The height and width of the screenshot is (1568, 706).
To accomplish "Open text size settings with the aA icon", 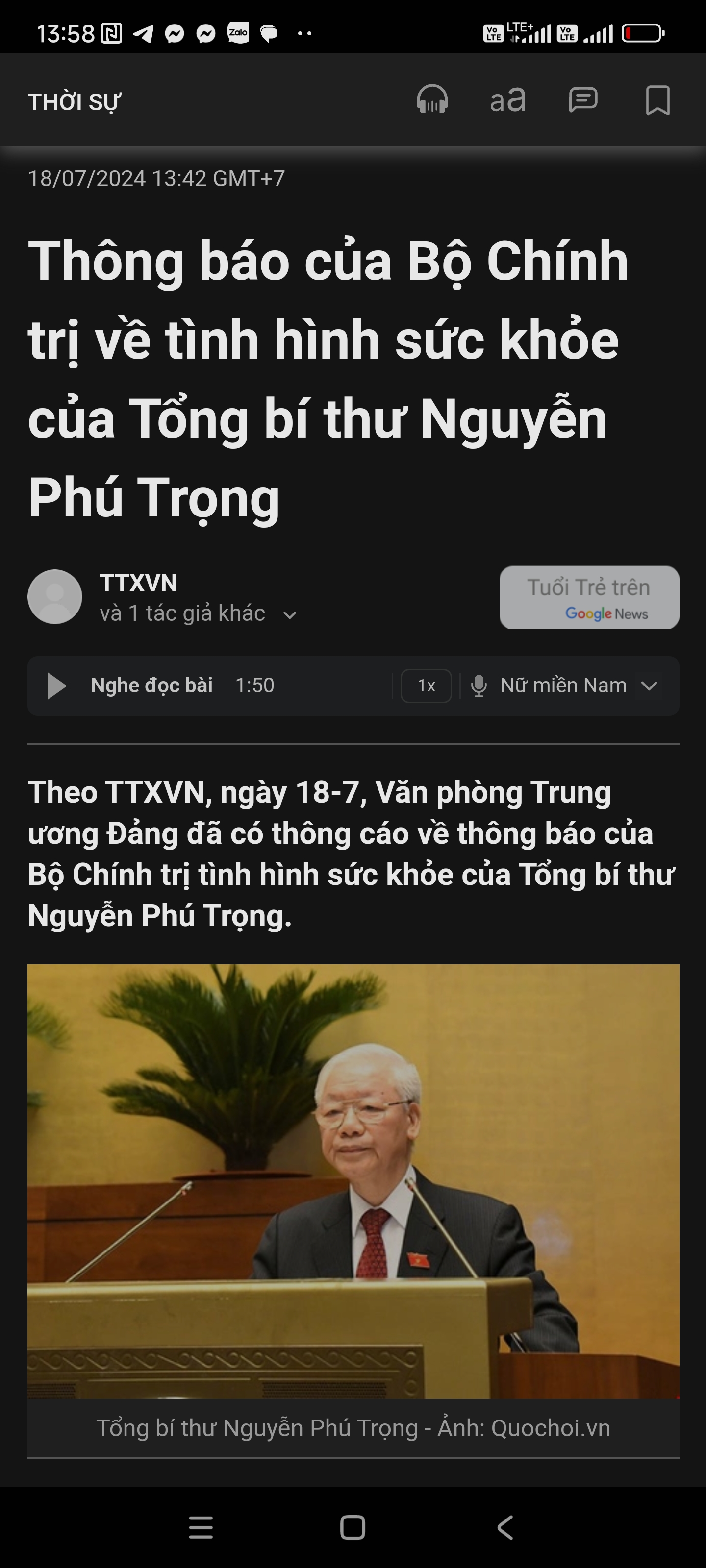I will click(x=507, y=100).
